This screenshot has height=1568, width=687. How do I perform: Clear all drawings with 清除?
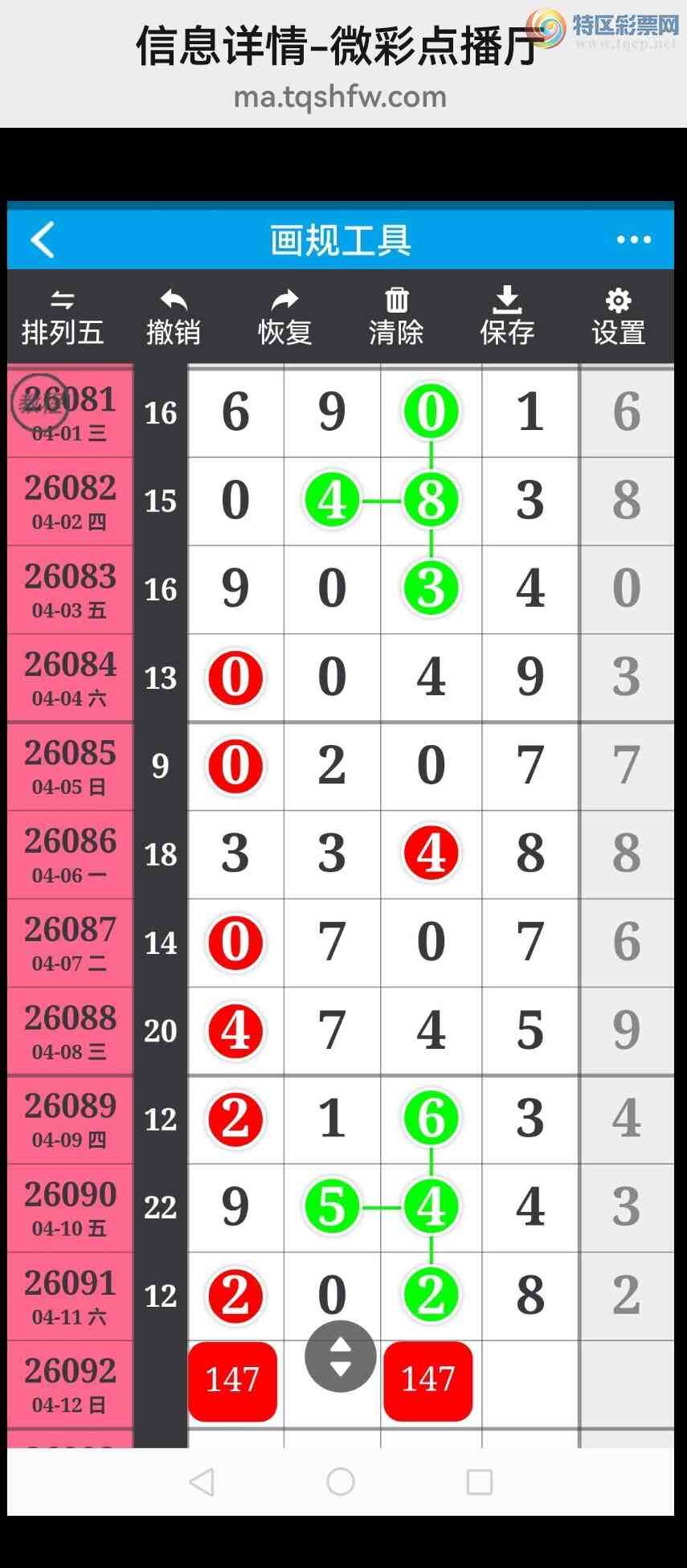(396, 317)
